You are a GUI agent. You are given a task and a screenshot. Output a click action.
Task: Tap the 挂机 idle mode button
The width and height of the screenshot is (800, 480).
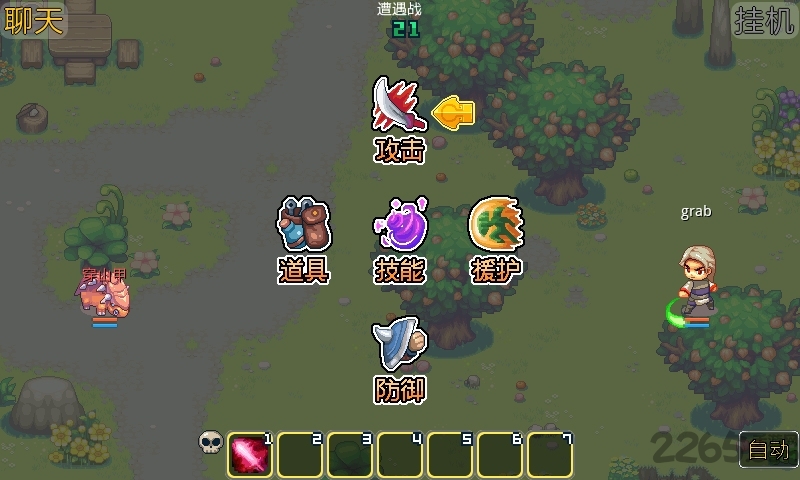(765, 20)
